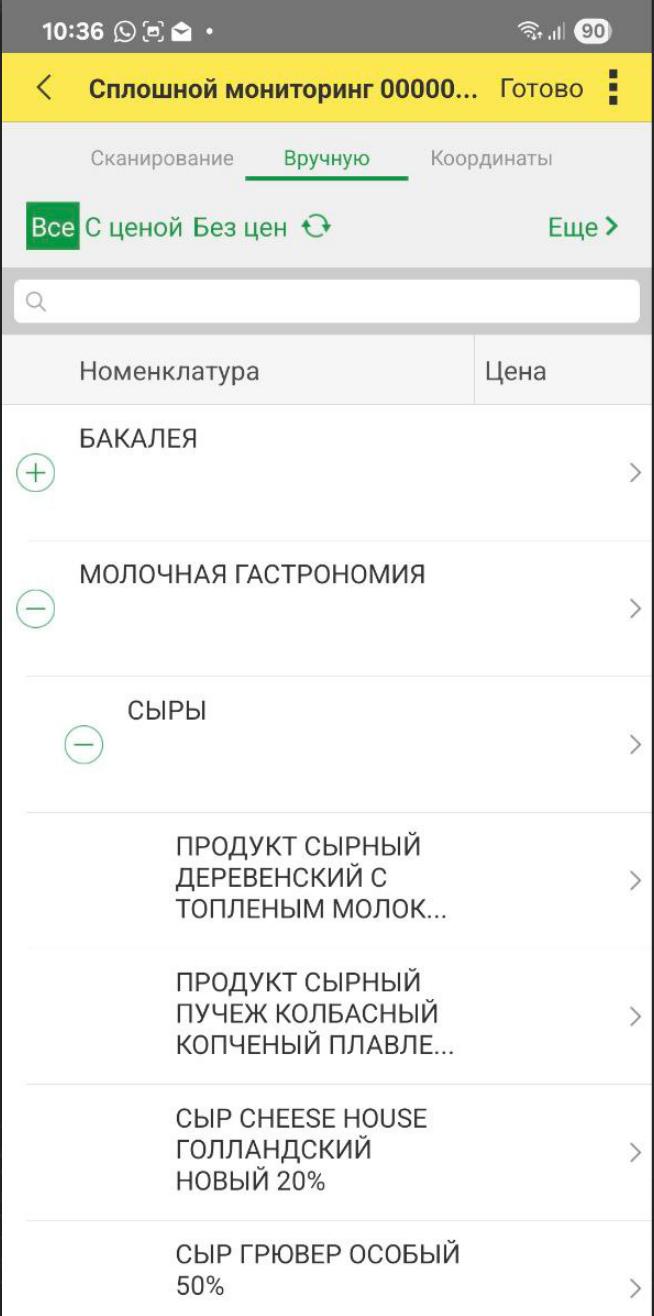Expand the БАКАЛЕЯ group with plus icon

[36, 474]
